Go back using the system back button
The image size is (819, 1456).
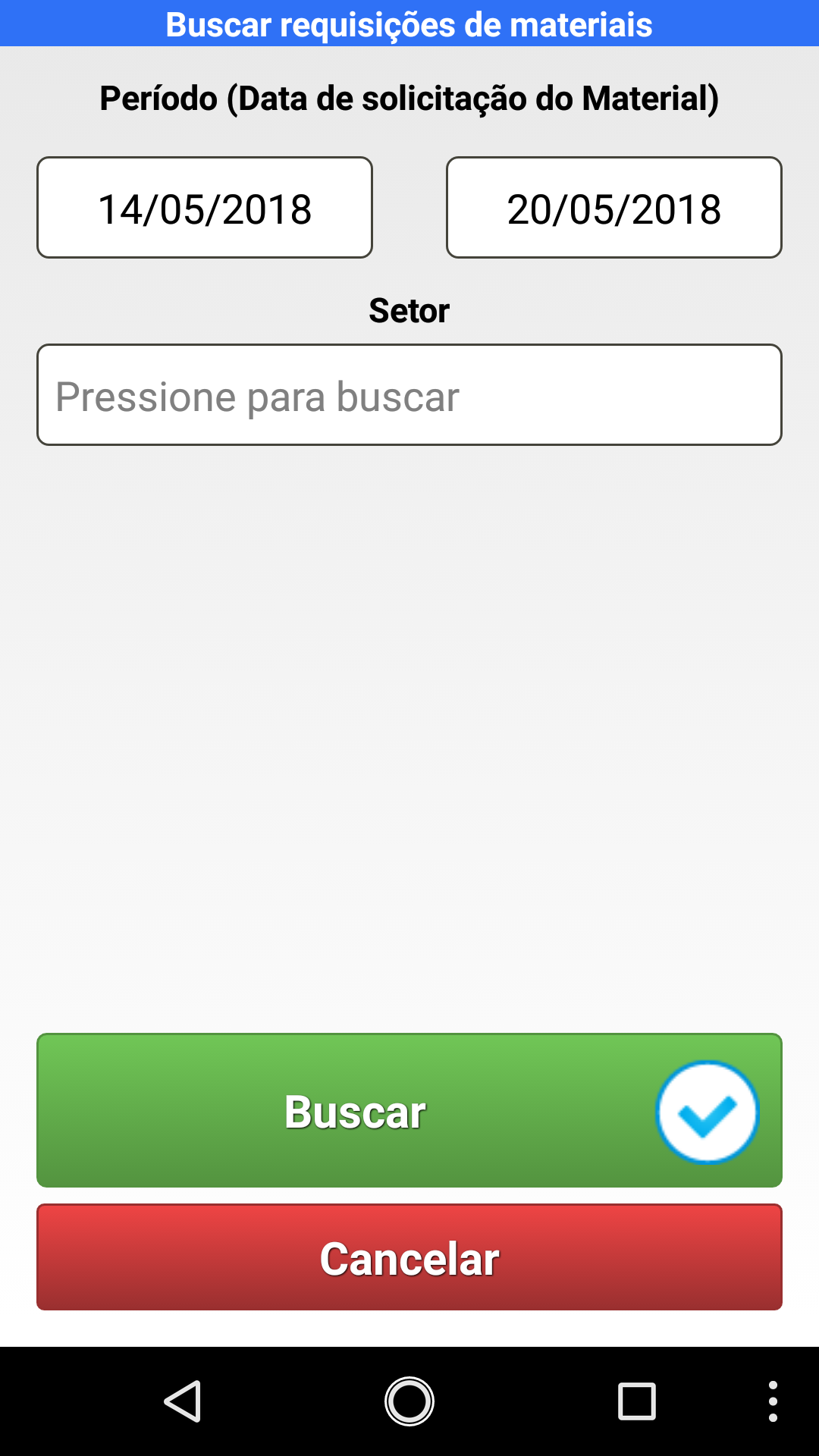coord(183,1401)
